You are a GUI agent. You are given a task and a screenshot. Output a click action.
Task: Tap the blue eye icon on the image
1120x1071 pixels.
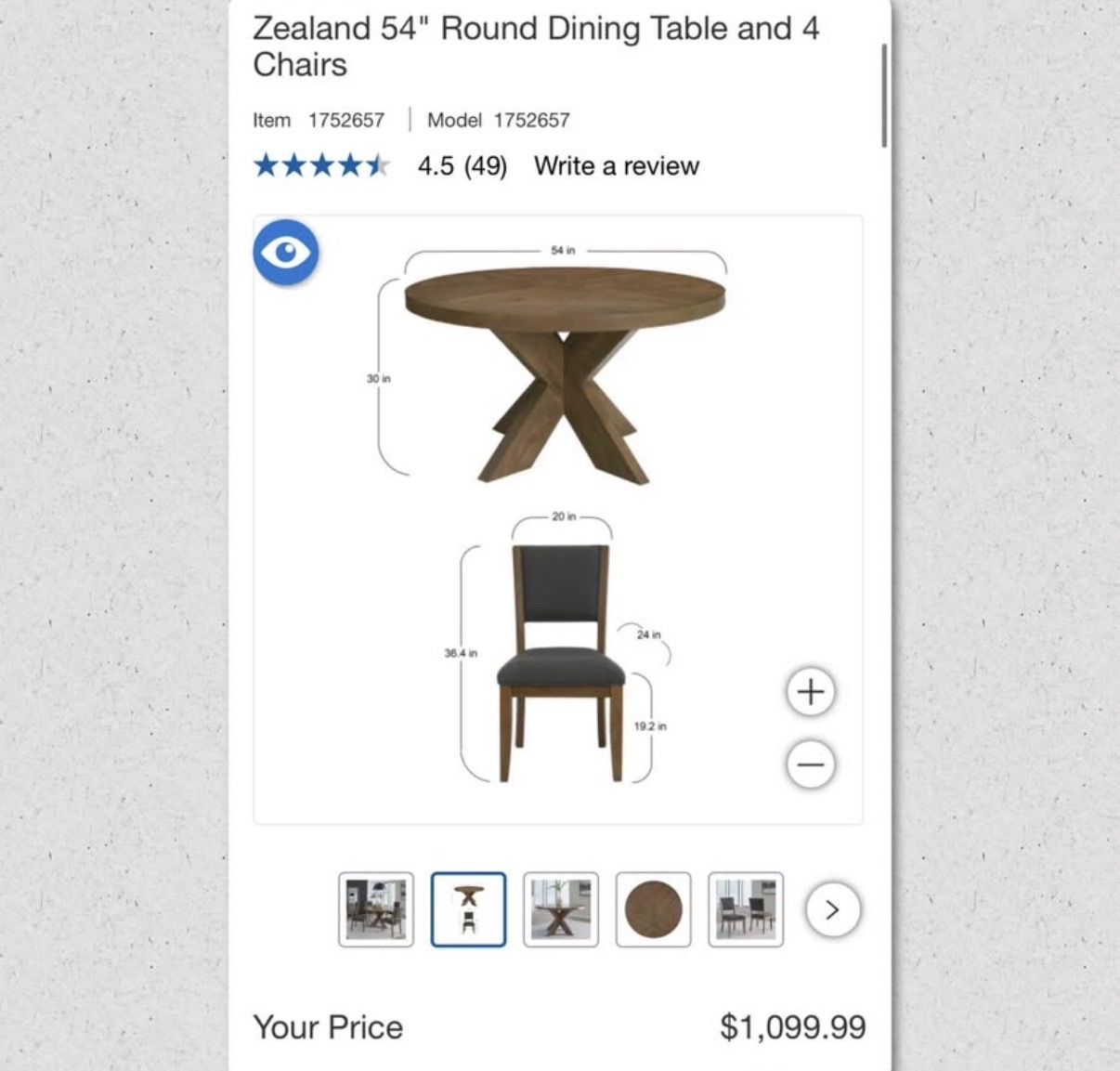(x=286, y=253)
